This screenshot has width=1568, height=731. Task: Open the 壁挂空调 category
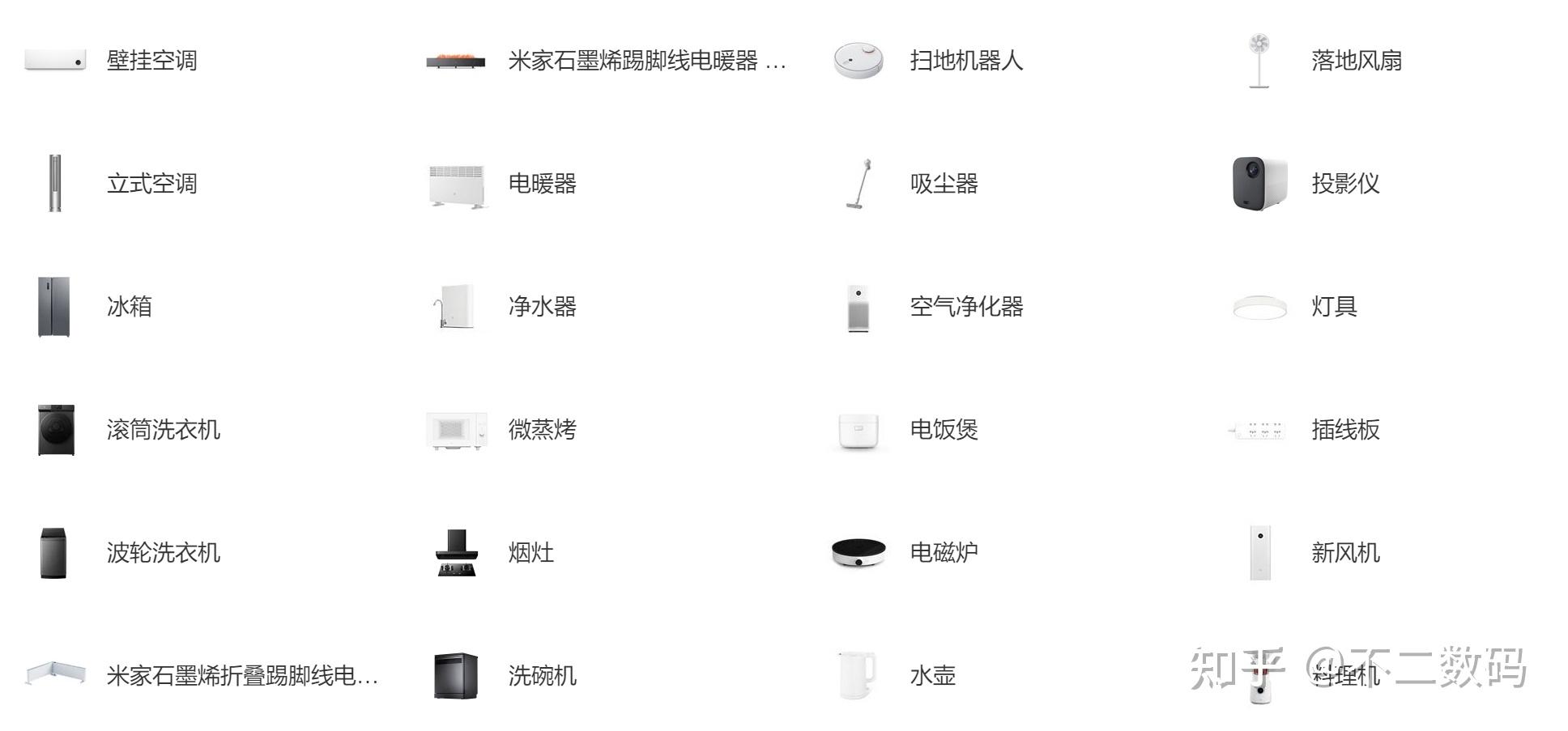point(151,61)
